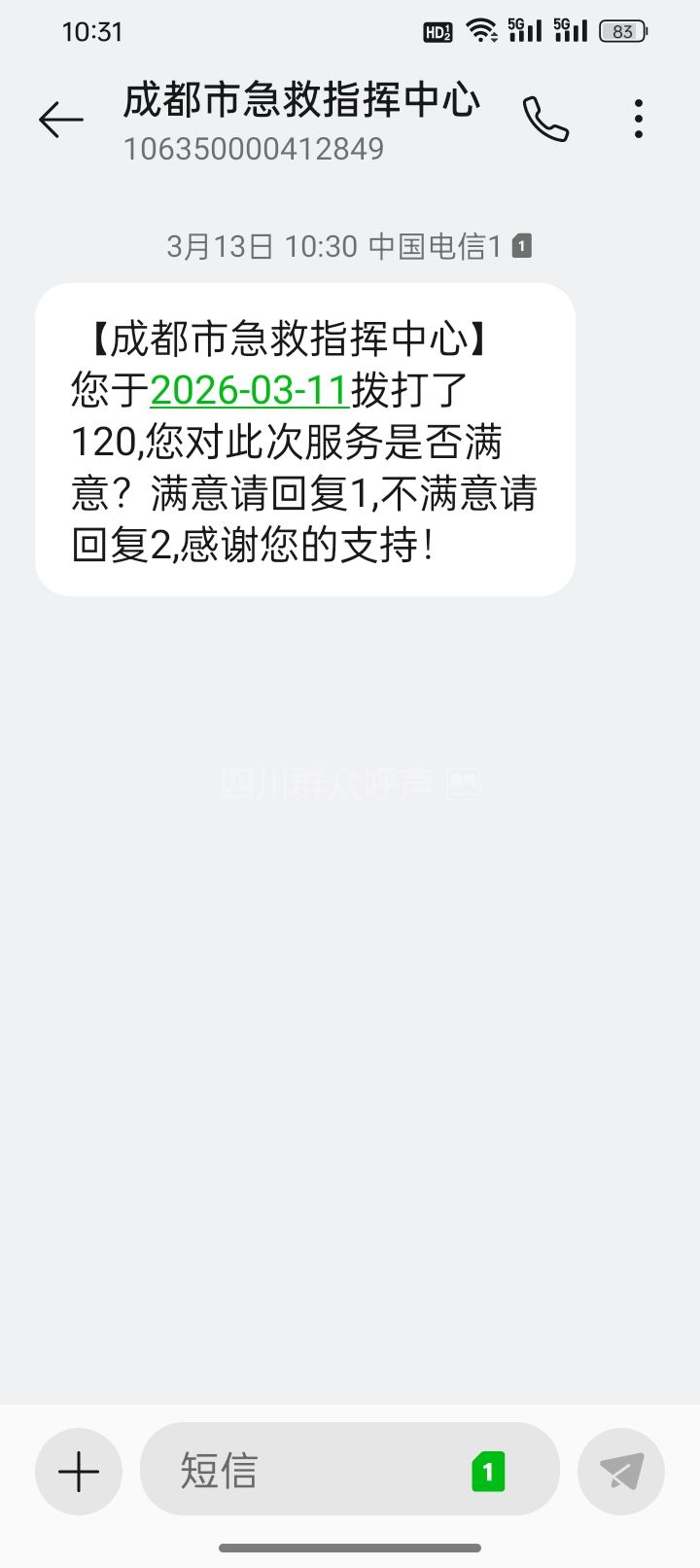Tap the plus attachment button
The height and width of the screenshot is (1568, 700).
[79, 1472]
